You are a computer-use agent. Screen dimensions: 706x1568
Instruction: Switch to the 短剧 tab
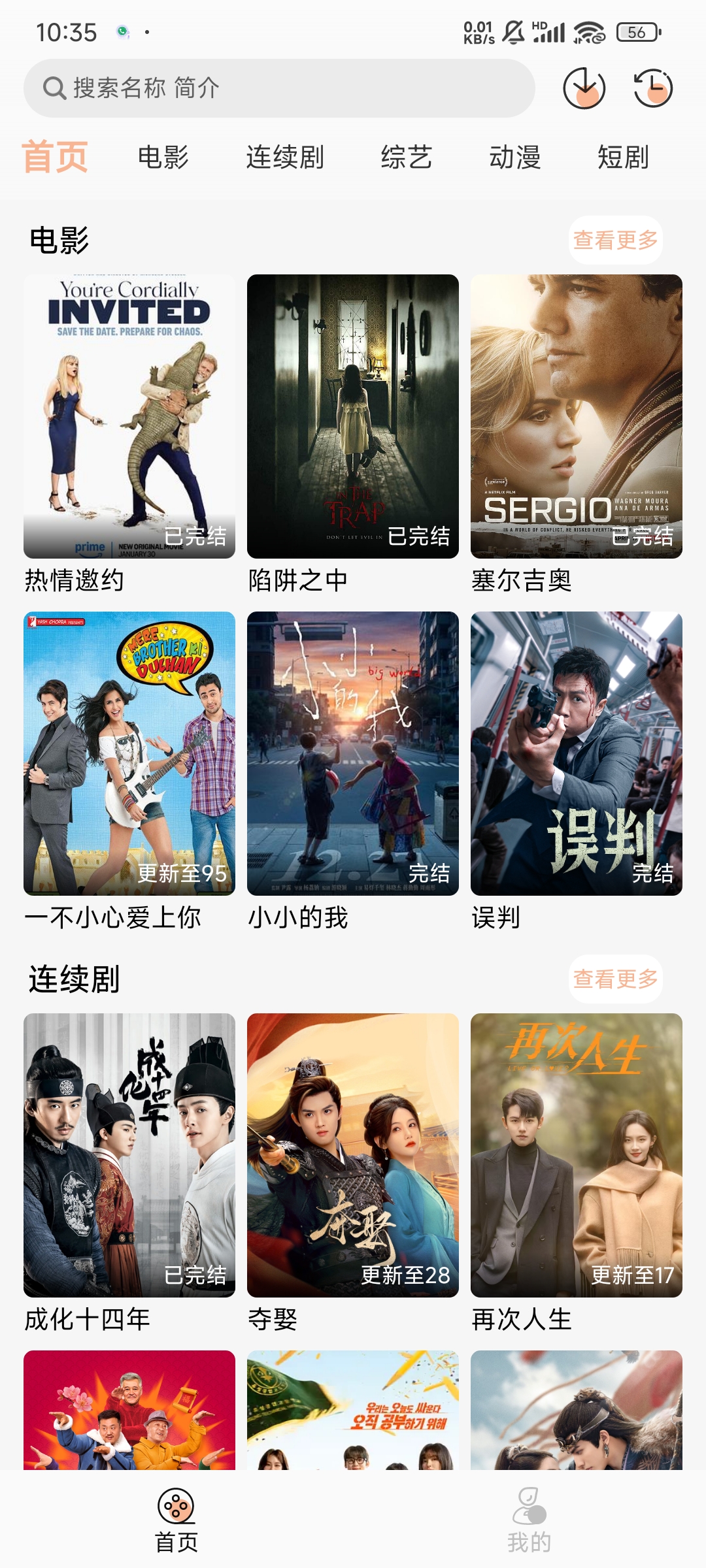[x=623, y=157]
